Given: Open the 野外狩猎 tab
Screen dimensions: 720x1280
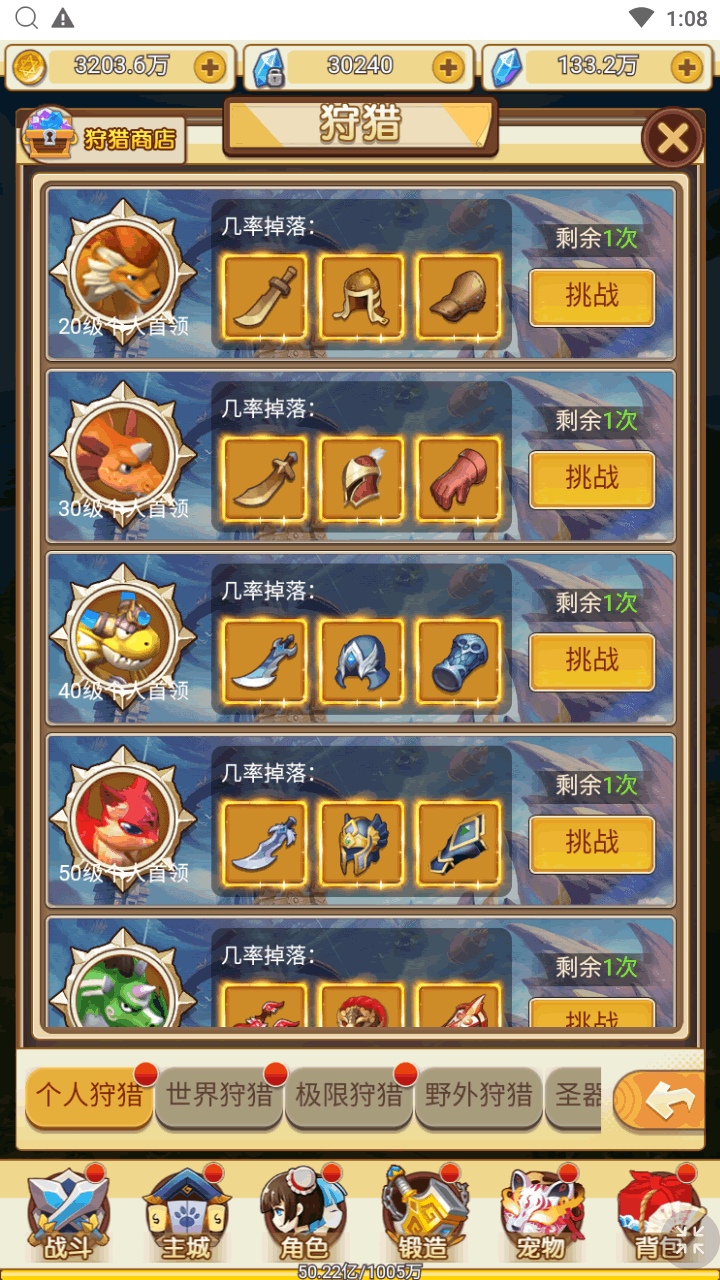Looking at the screenshot, I should click(x=478, y=1095).
